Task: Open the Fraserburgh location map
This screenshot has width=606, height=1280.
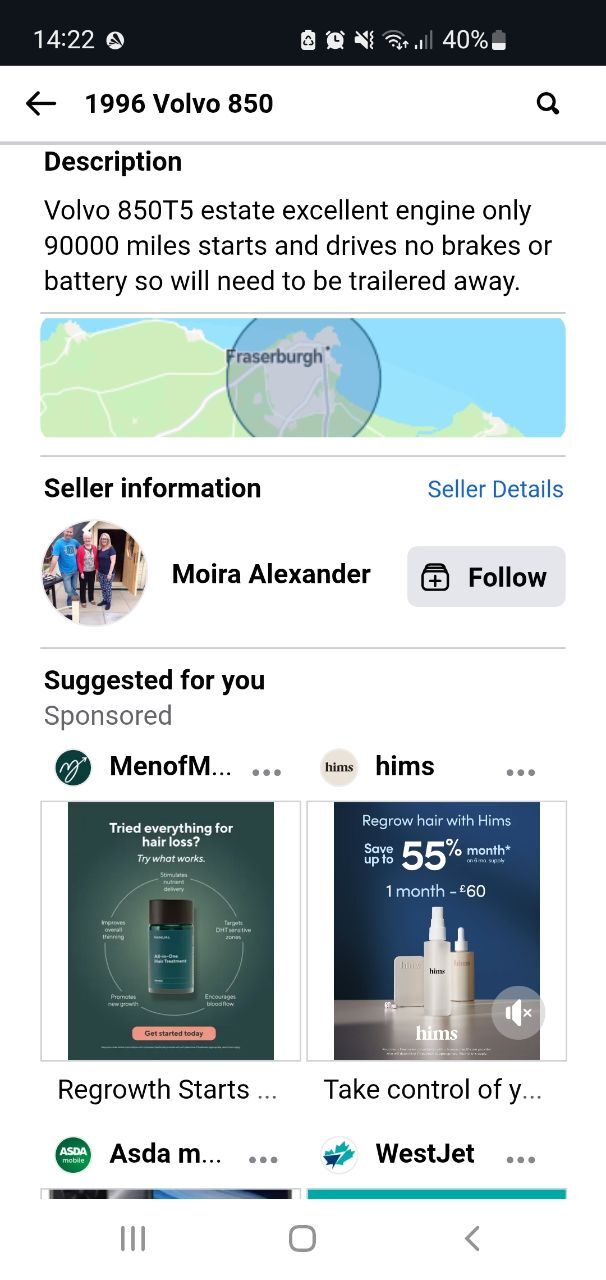Action: tap(303, 377)
